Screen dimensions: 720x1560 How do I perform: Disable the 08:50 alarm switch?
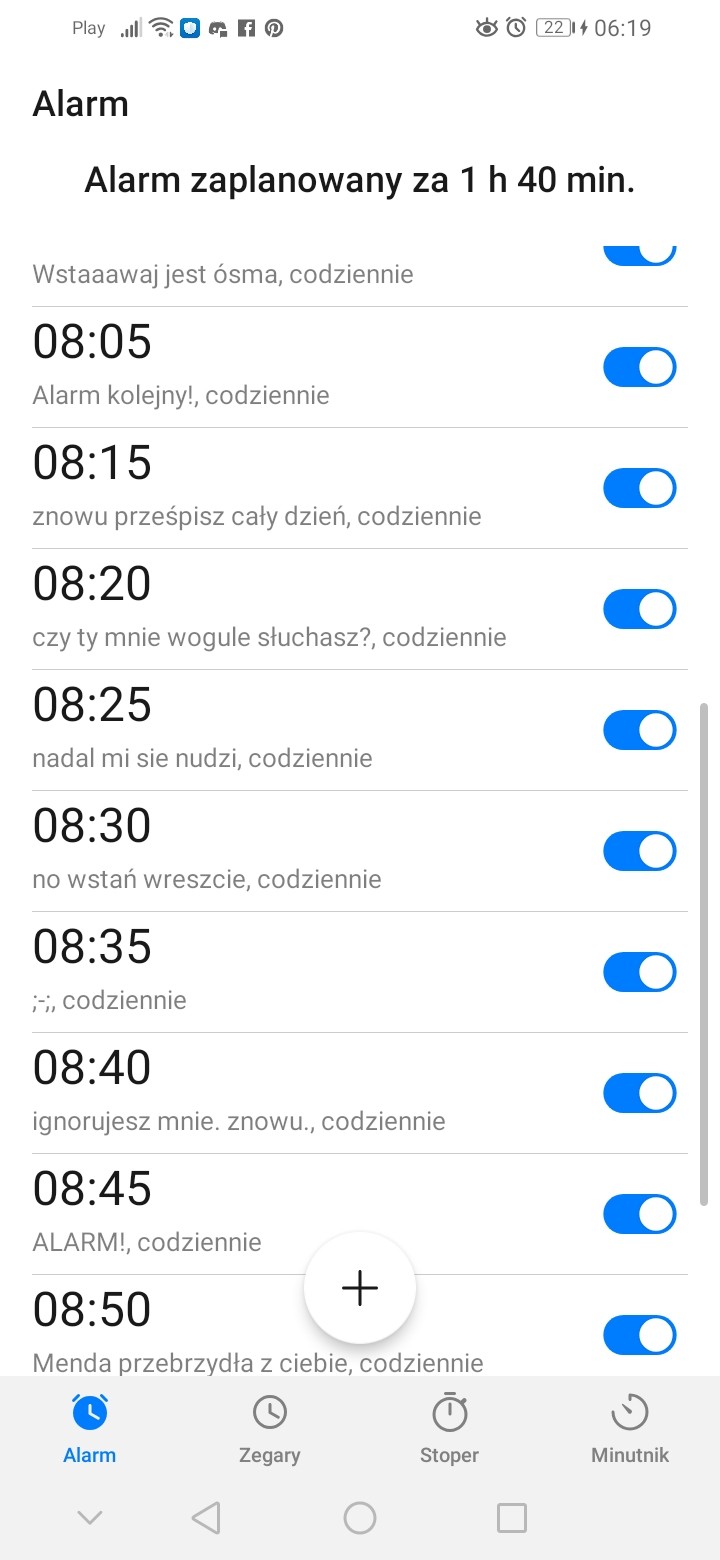[x=640, y=1335]
